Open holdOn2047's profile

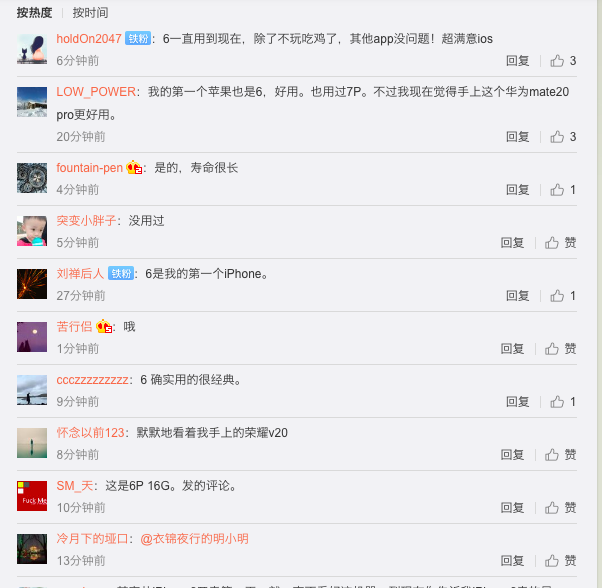89,38
